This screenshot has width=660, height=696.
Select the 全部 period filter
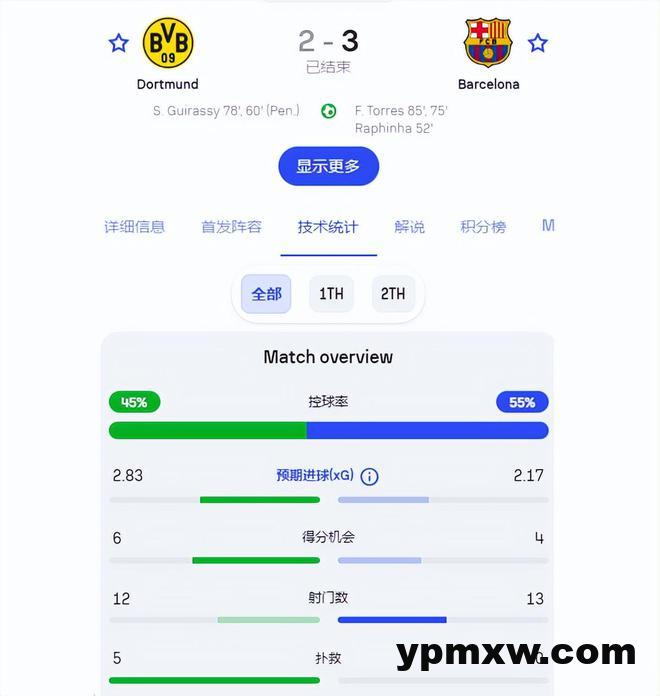pyautogui.click(x=266, y=294)
